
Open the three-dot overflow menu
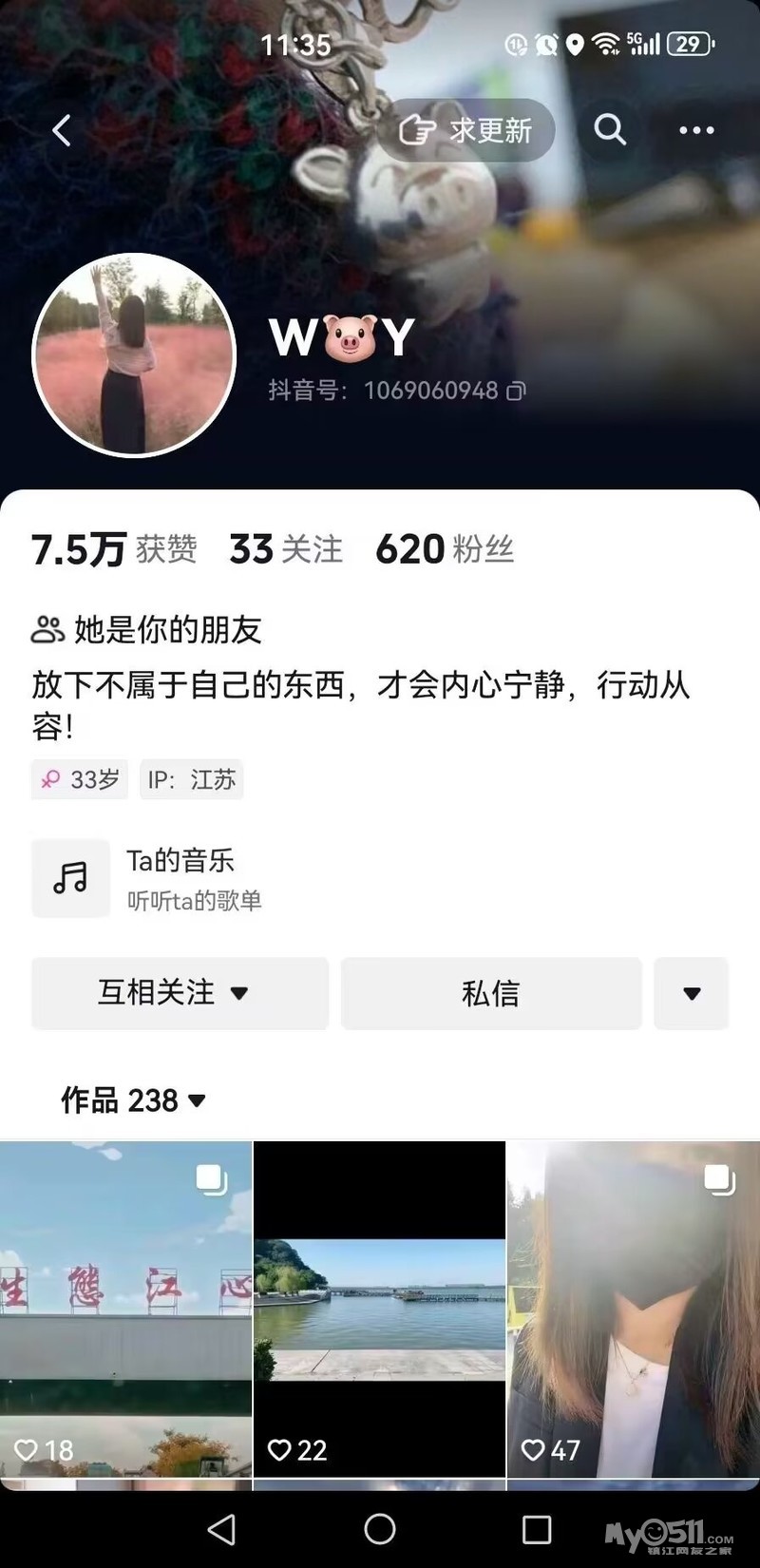[x=696, y=130]
